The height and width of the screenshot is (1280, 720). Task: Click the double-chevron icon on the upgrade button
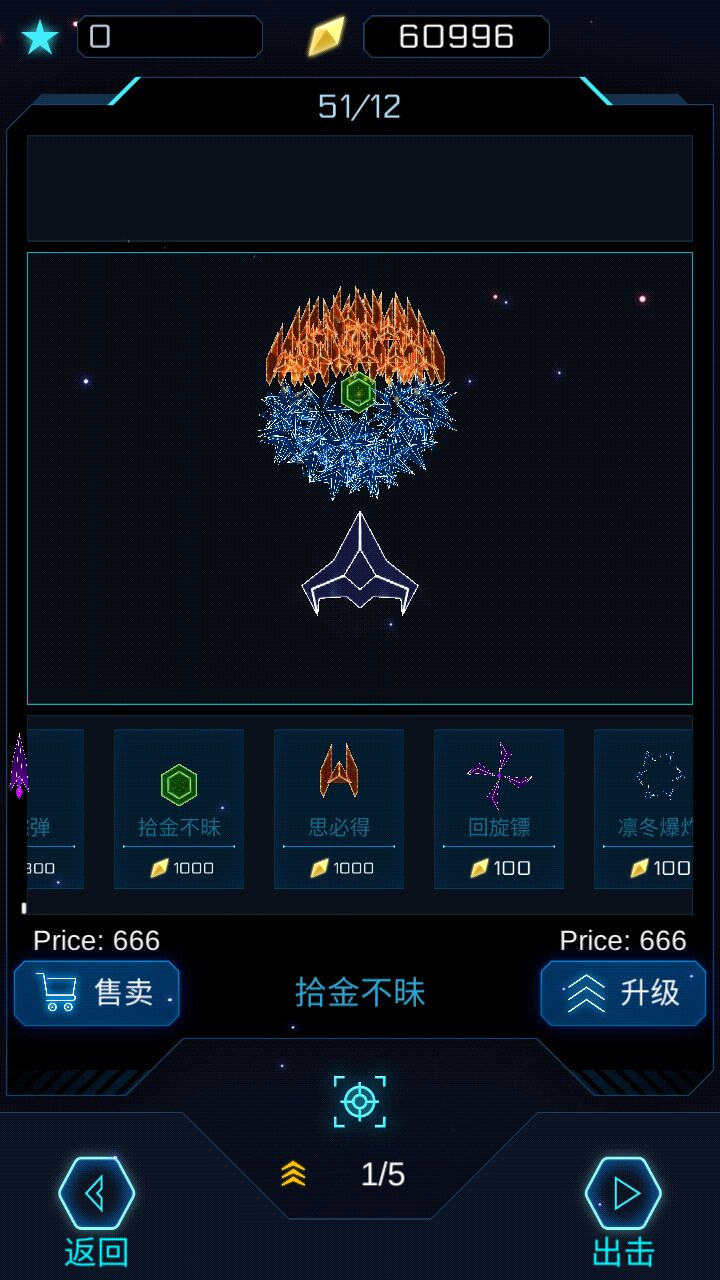coord(584,993)
